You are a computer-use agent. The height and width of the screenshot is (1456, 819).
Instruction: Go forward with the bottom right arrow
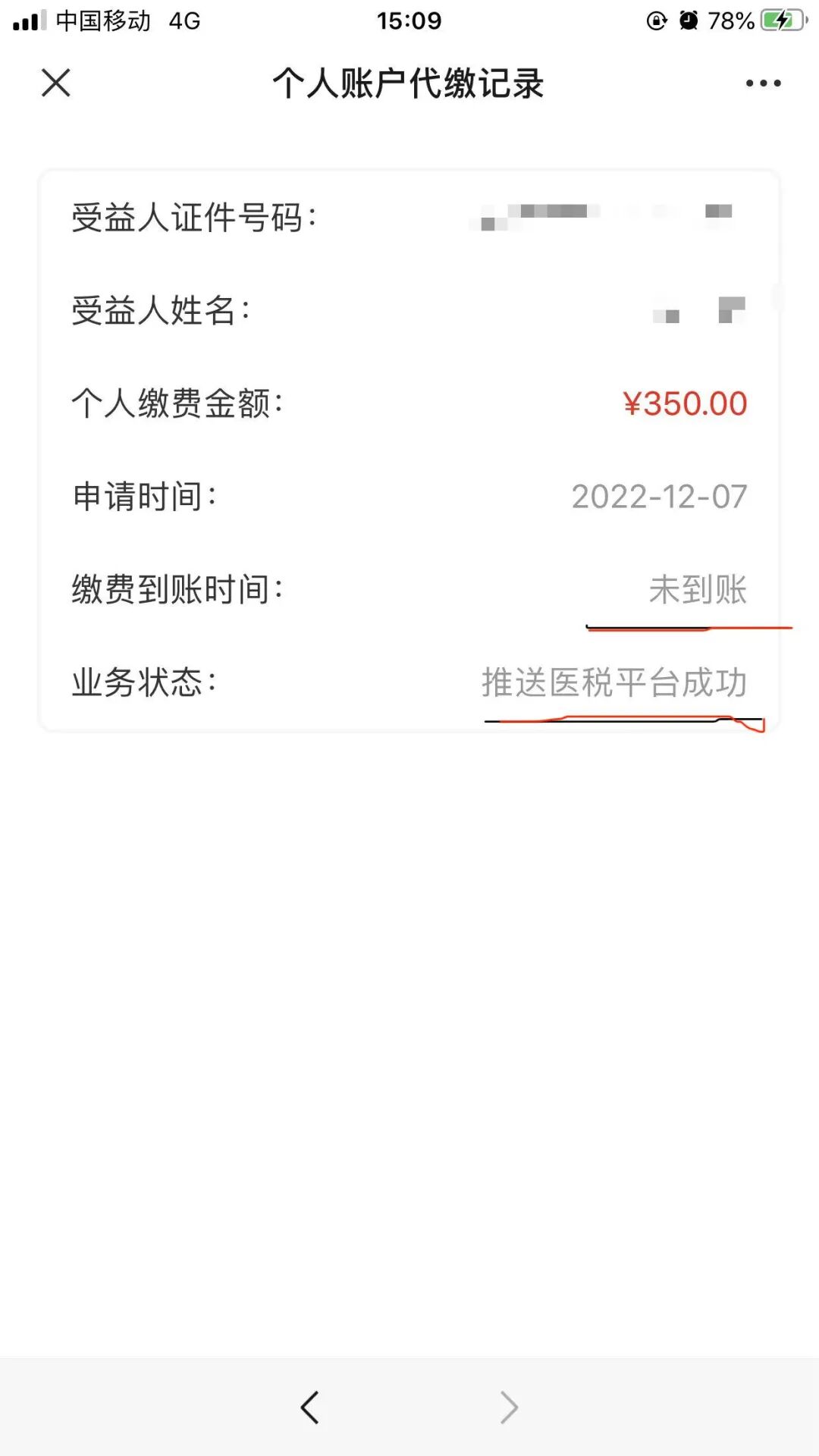coord(509,1407)
